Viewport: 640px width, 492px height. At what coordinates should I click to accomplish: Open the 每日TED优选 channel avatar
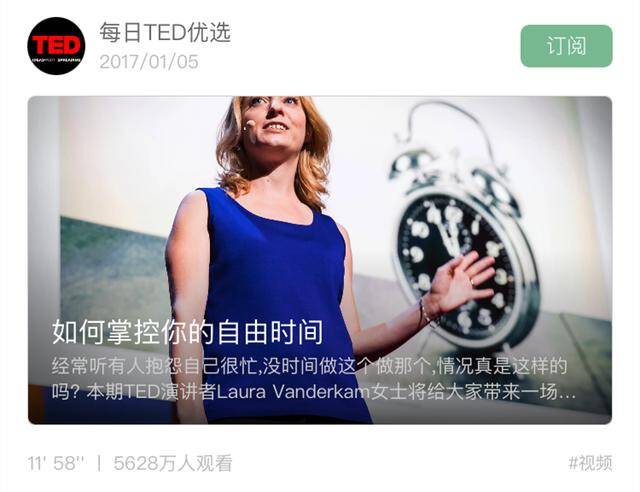coord(56,46)
